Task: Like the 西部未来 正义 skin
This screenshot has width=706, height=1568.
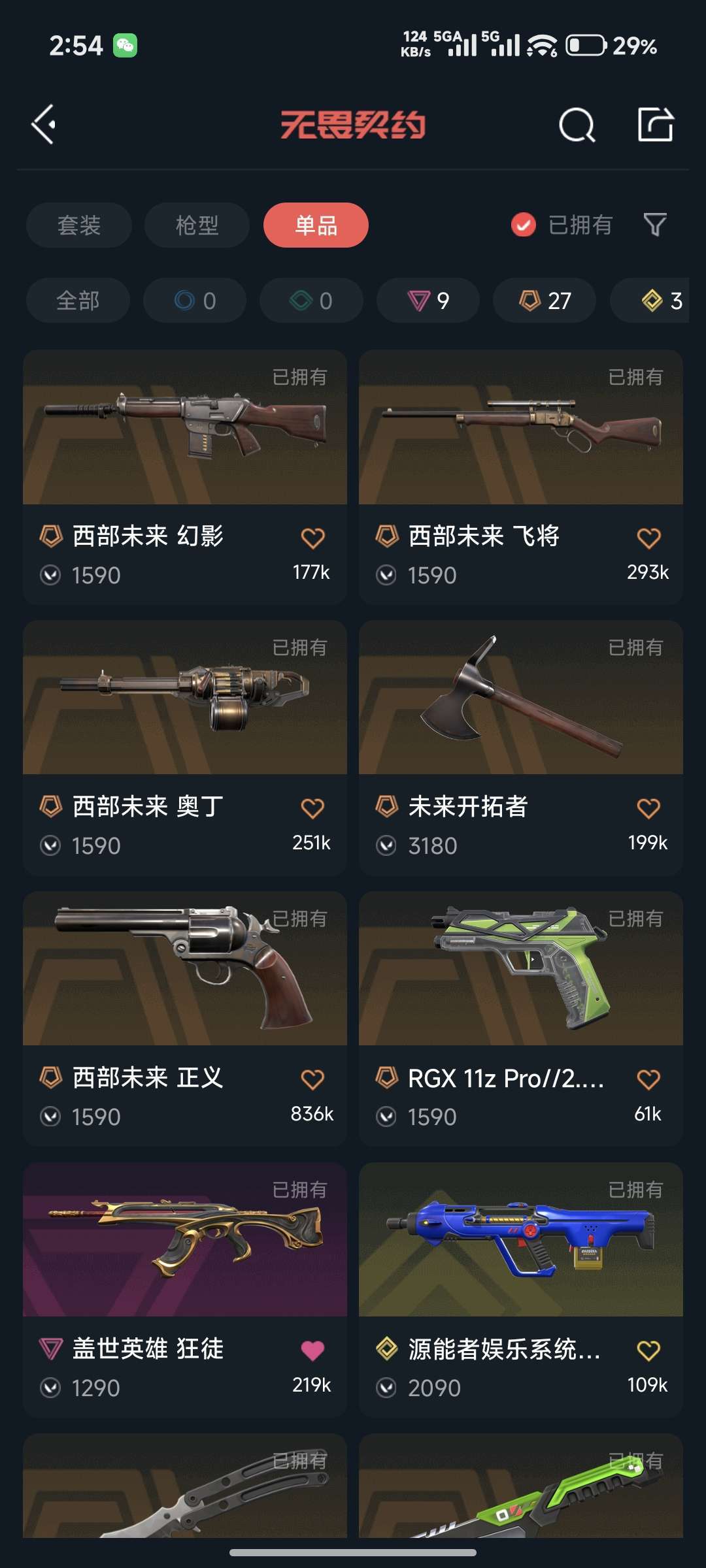Action: coord(312,1079)
